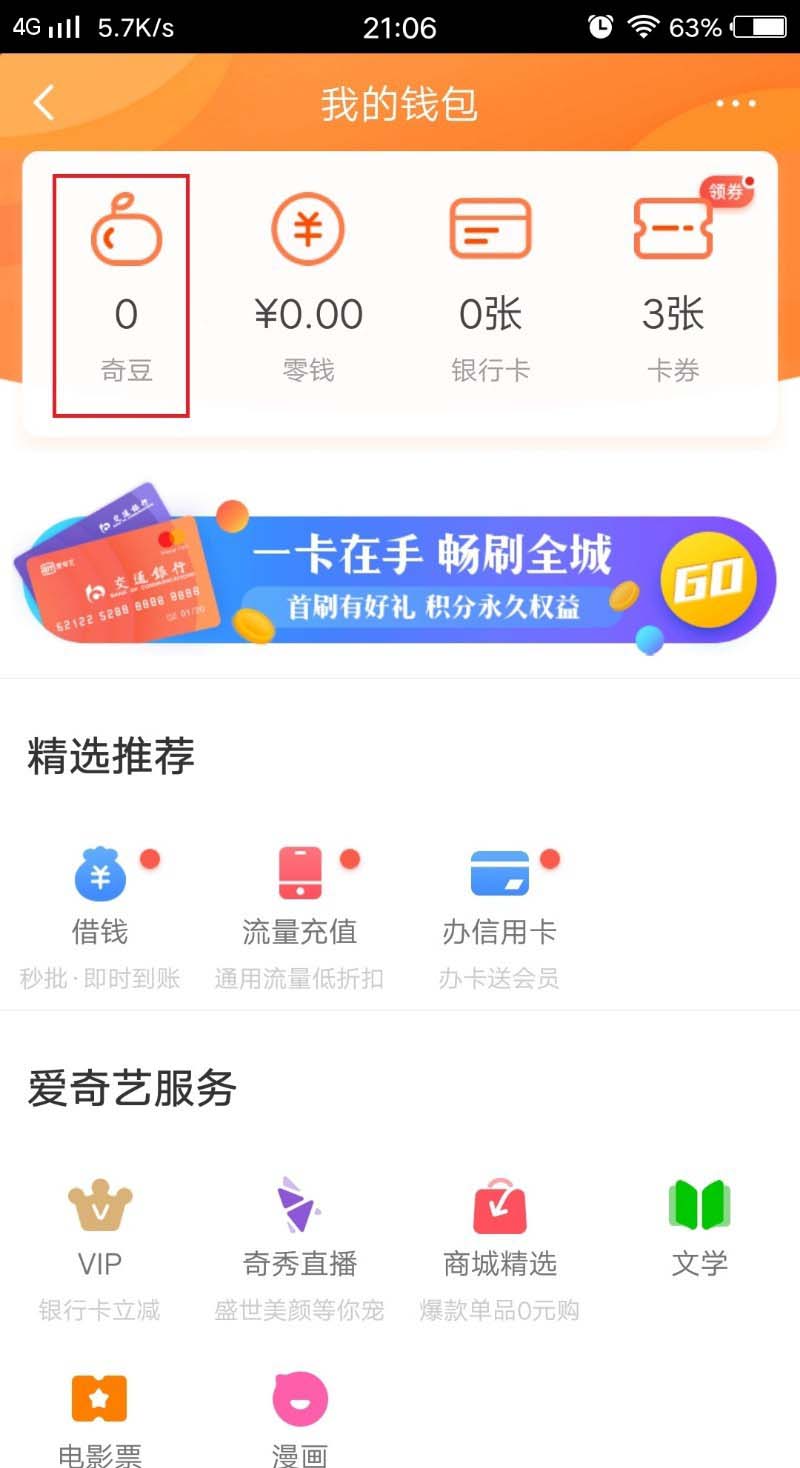Viewport: 800px width, 1468px height.
Task: Go back from 我的钱包
Action: pos(44,103)
